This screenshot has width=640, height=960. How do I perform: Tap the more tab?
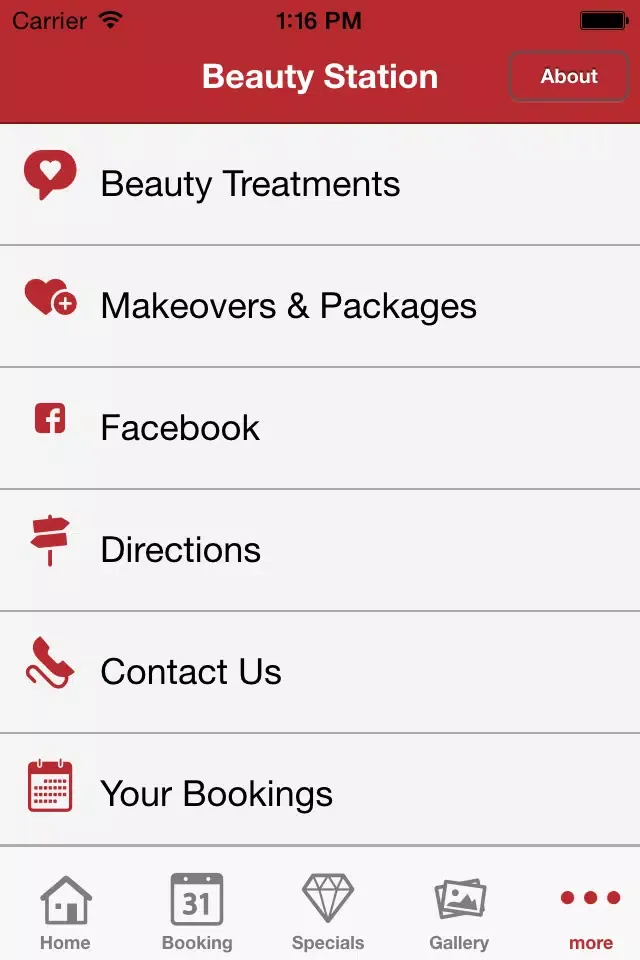[590, 912]
